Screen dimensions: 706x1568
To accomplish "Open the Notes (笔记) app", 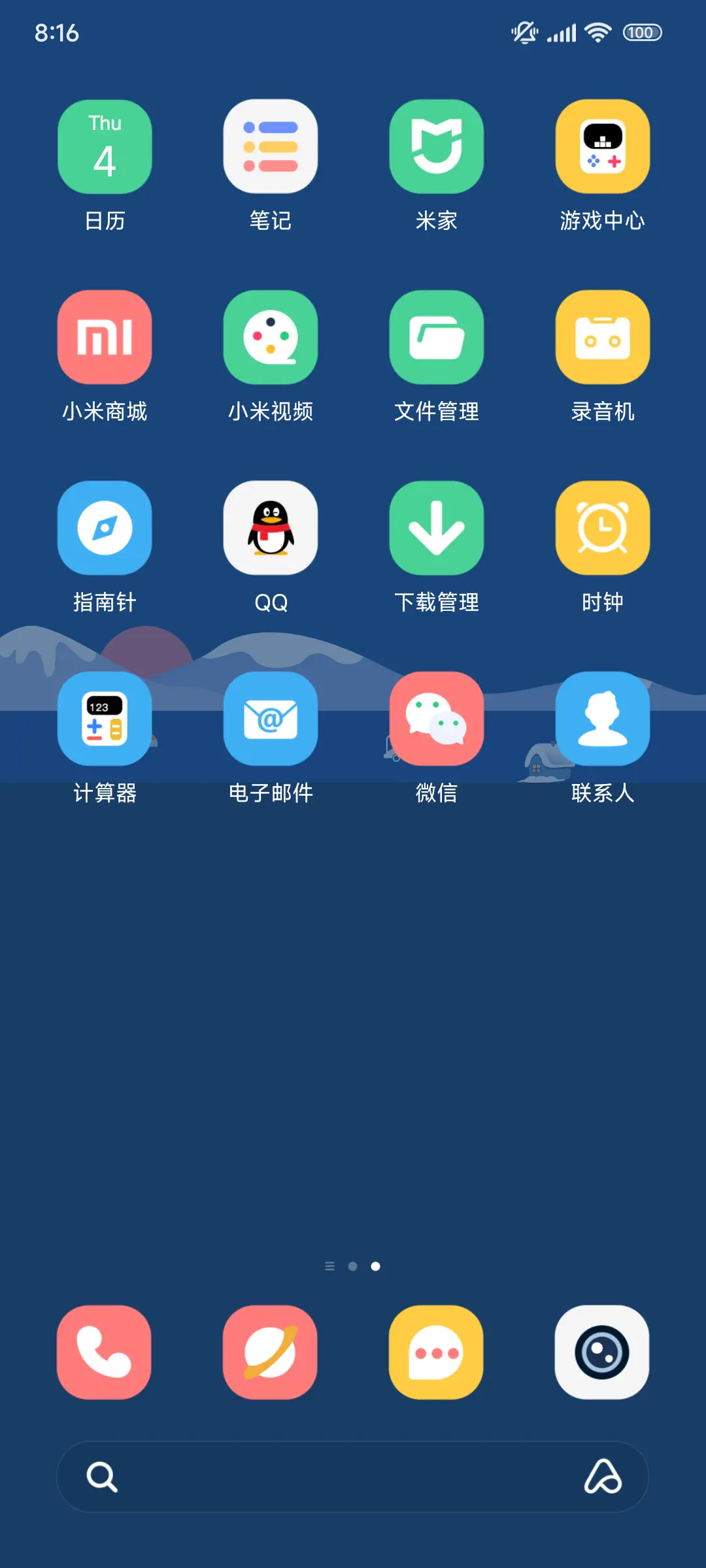I will 271,146.
